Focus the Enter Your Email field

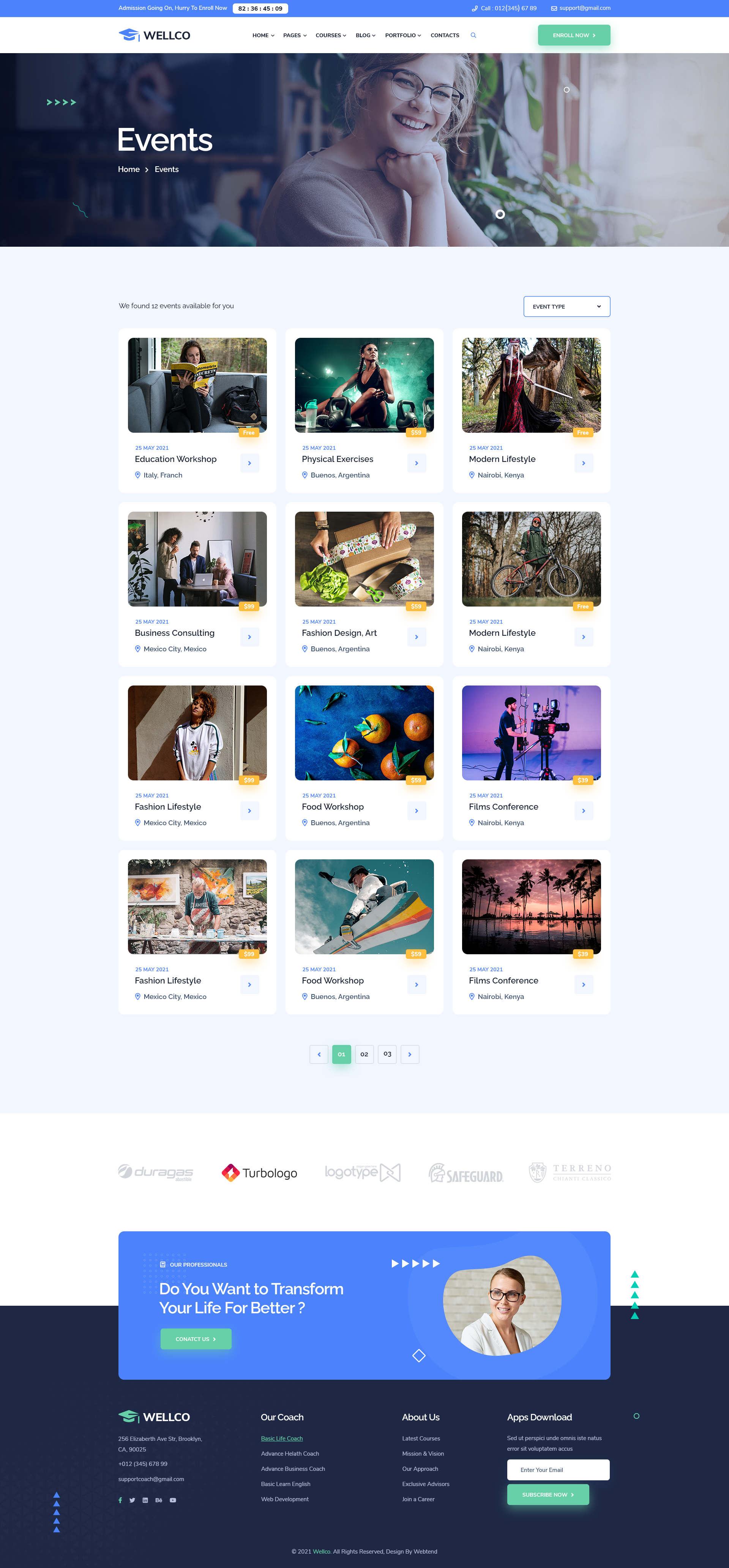point(558,1469)
